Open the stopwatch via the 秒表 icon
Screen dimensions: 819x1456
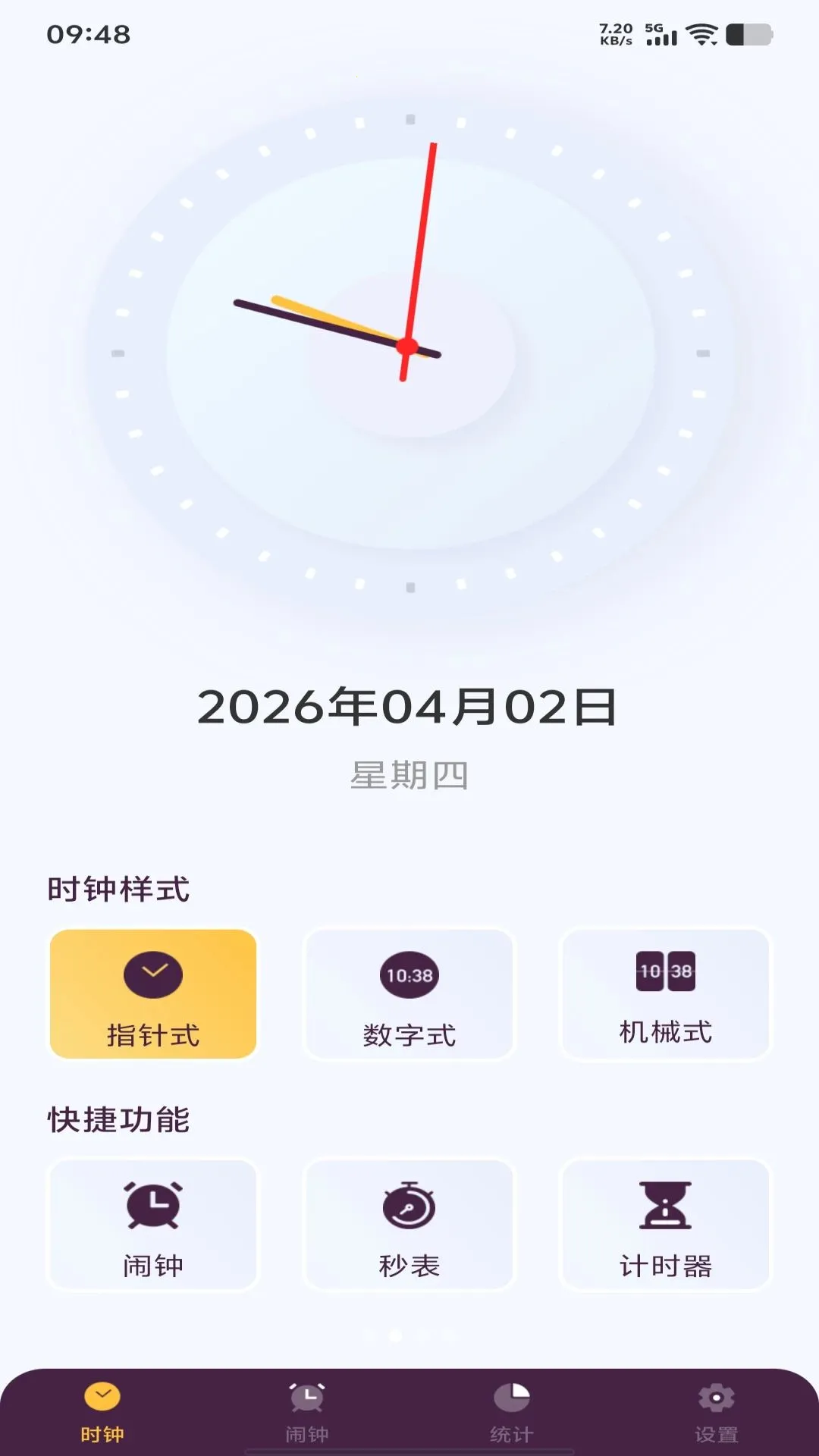pos(409,1206)
